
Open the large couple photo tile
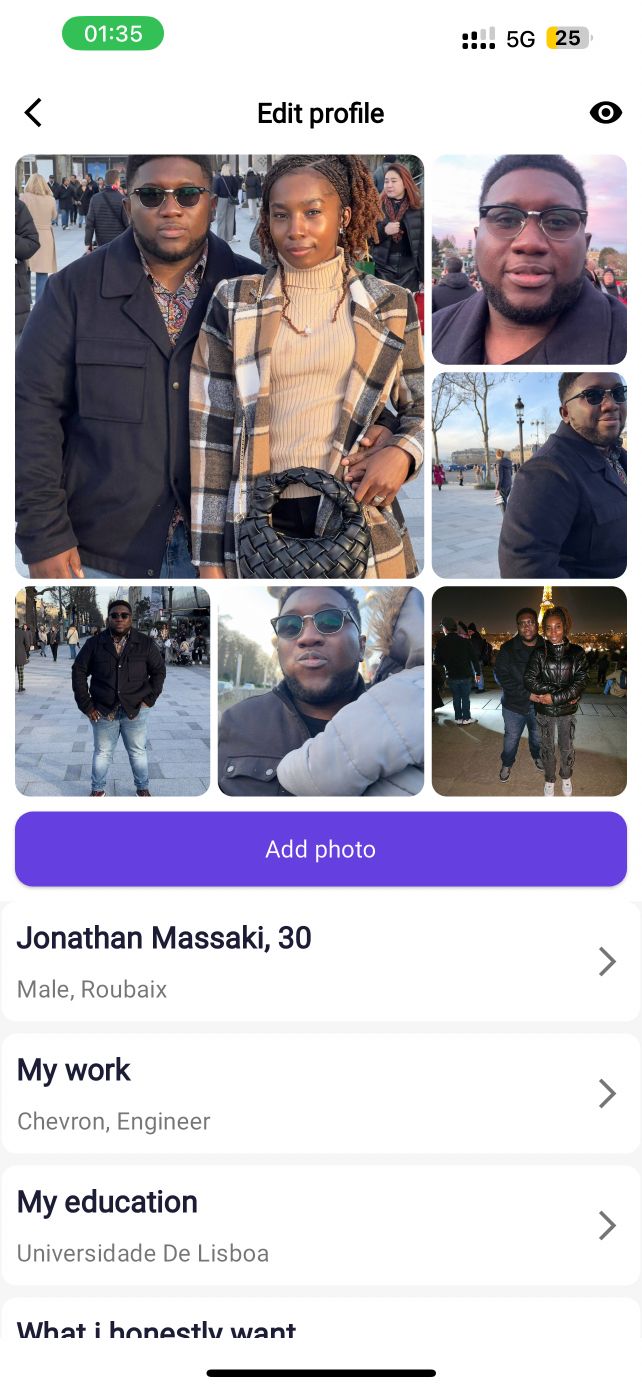(219, 366)
